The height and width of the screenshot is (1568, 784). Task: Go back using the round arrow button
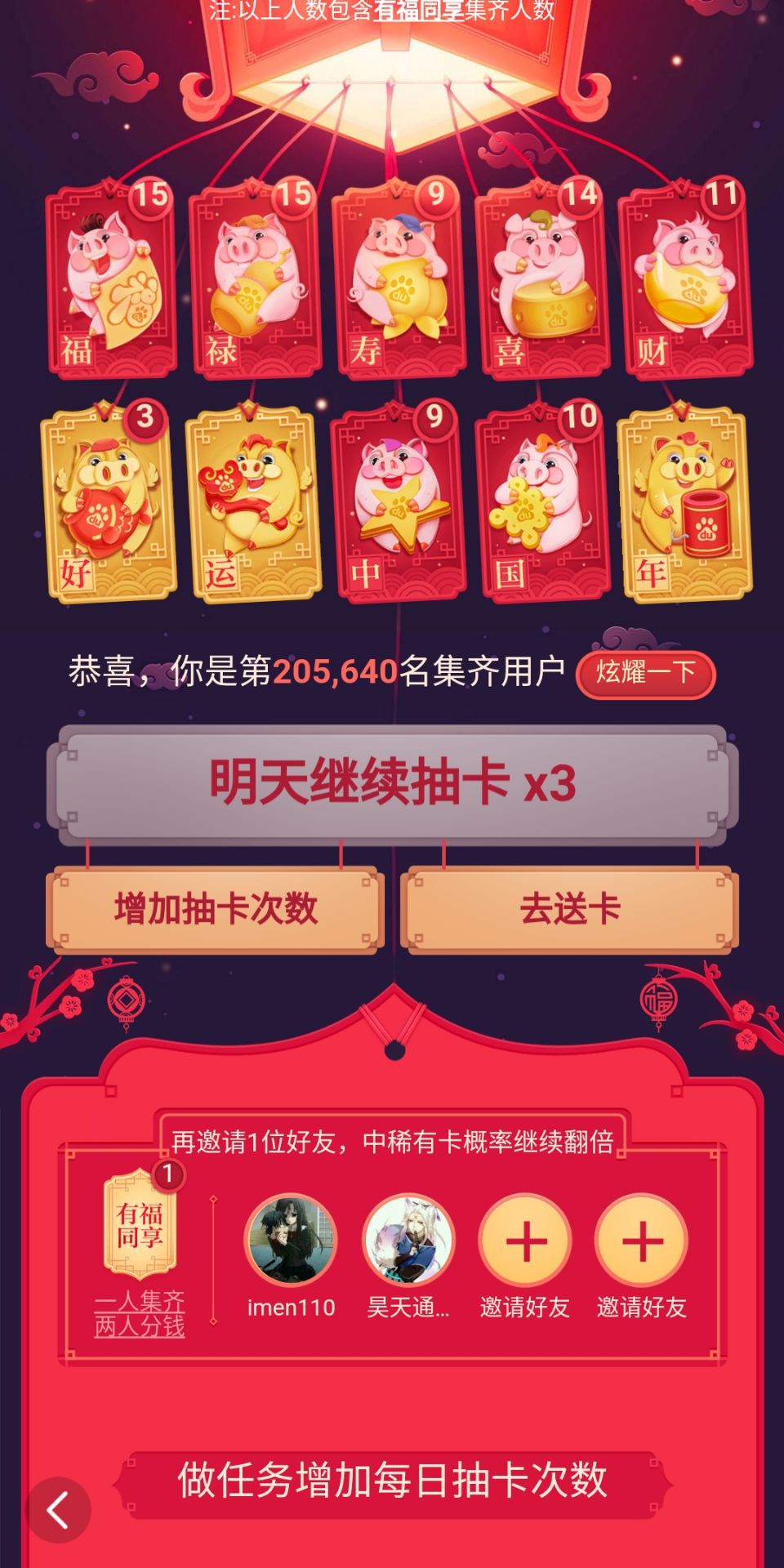tap(57, 1510)
